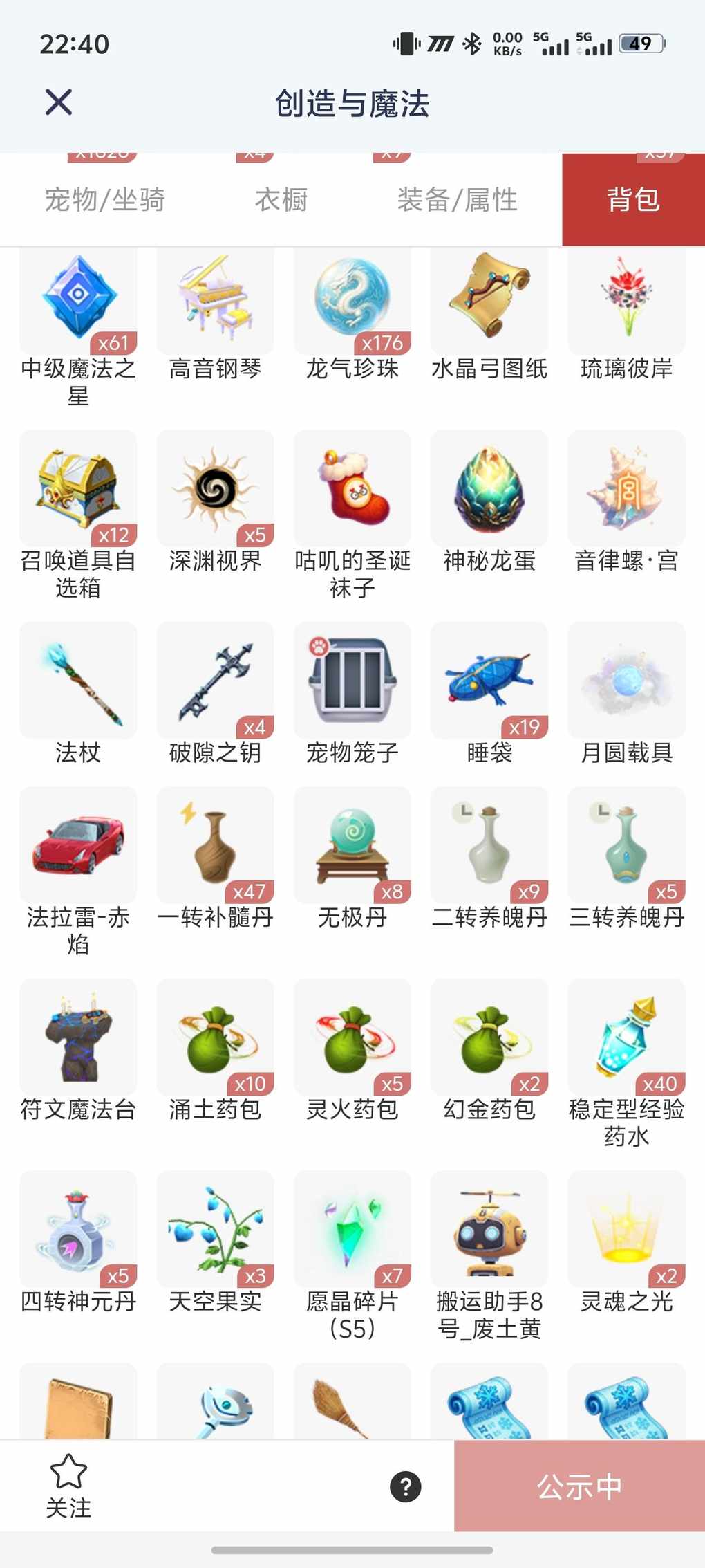705x1568 pixels.
Task: Close the 创造与魔法 page
Action: [59, 102]
